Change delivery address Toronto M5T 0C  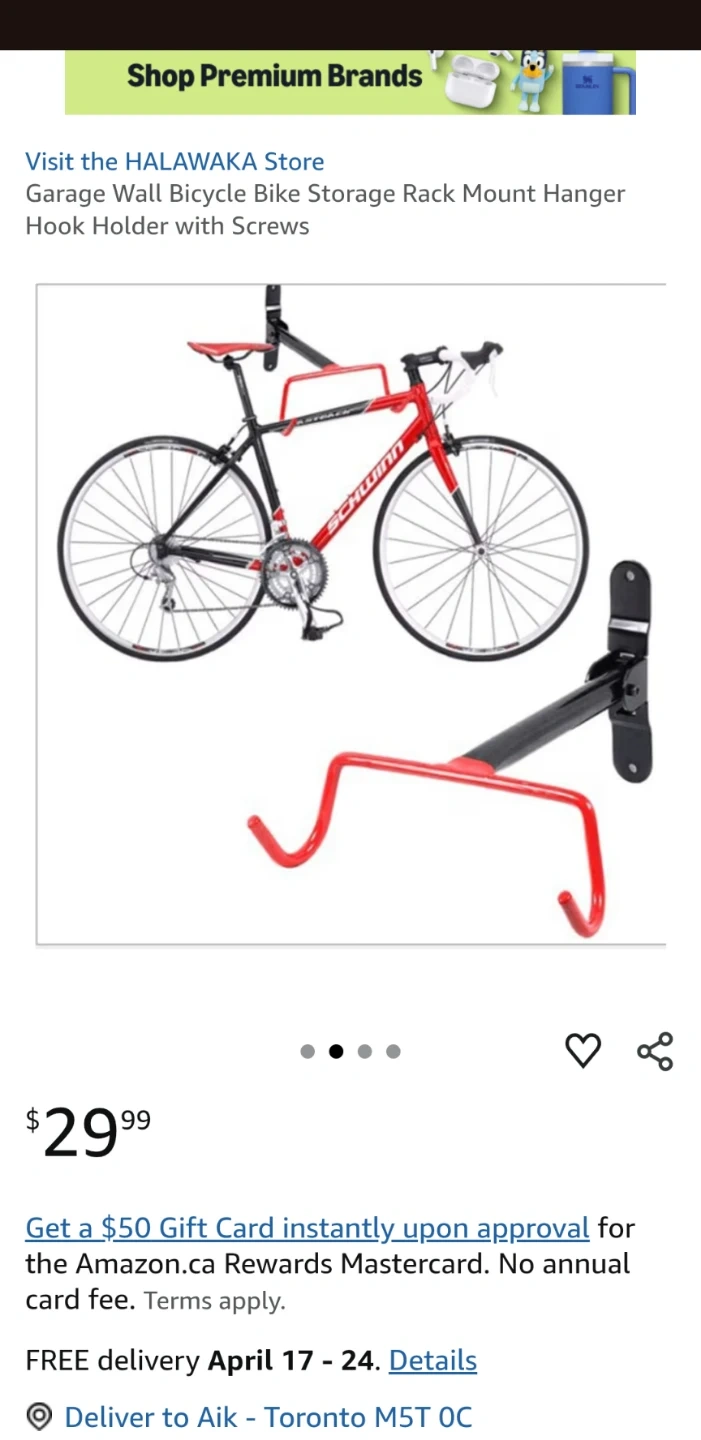(267, 1417)
